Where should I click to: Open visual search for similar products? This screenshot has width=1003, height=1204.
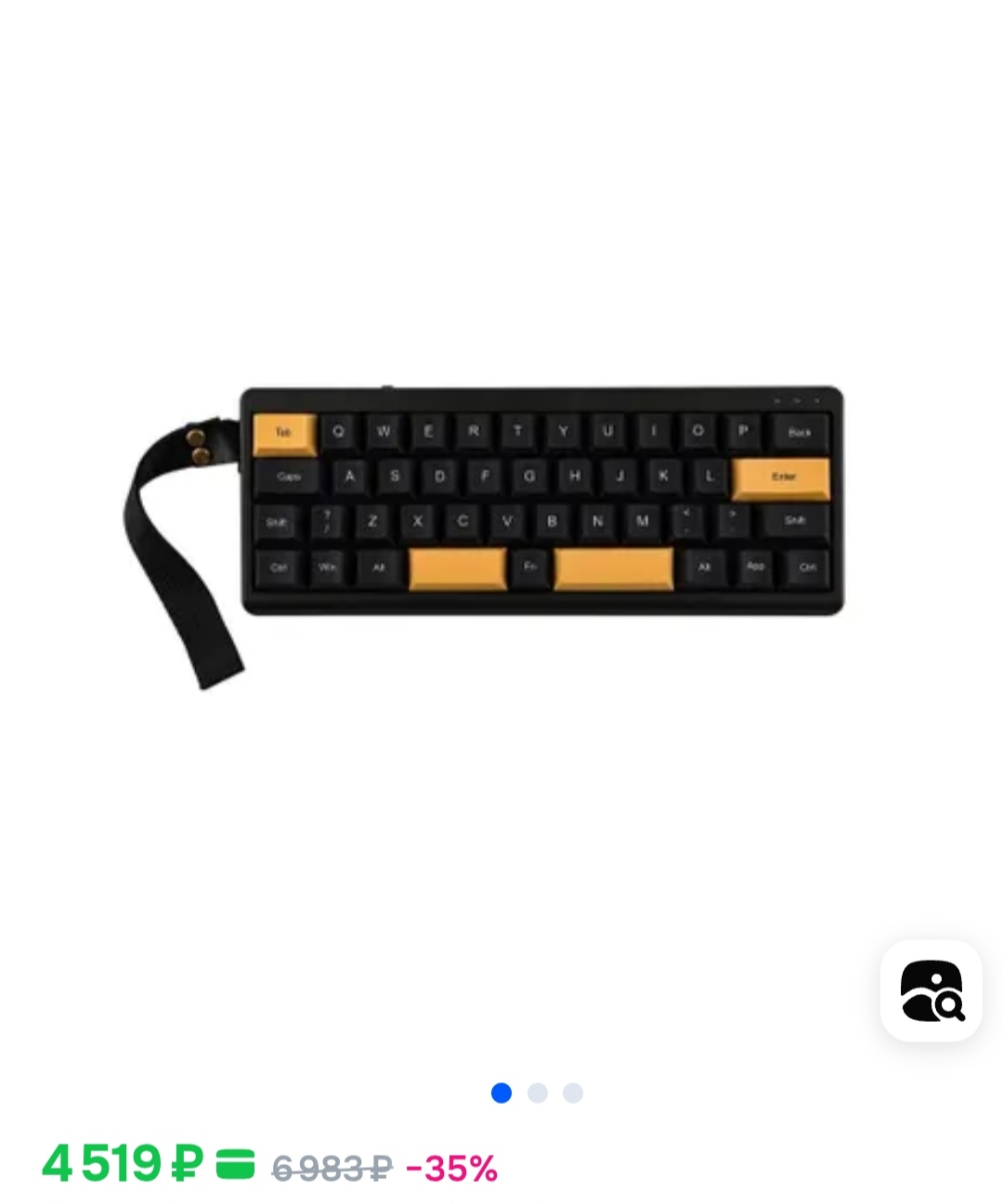click(931, 991)
